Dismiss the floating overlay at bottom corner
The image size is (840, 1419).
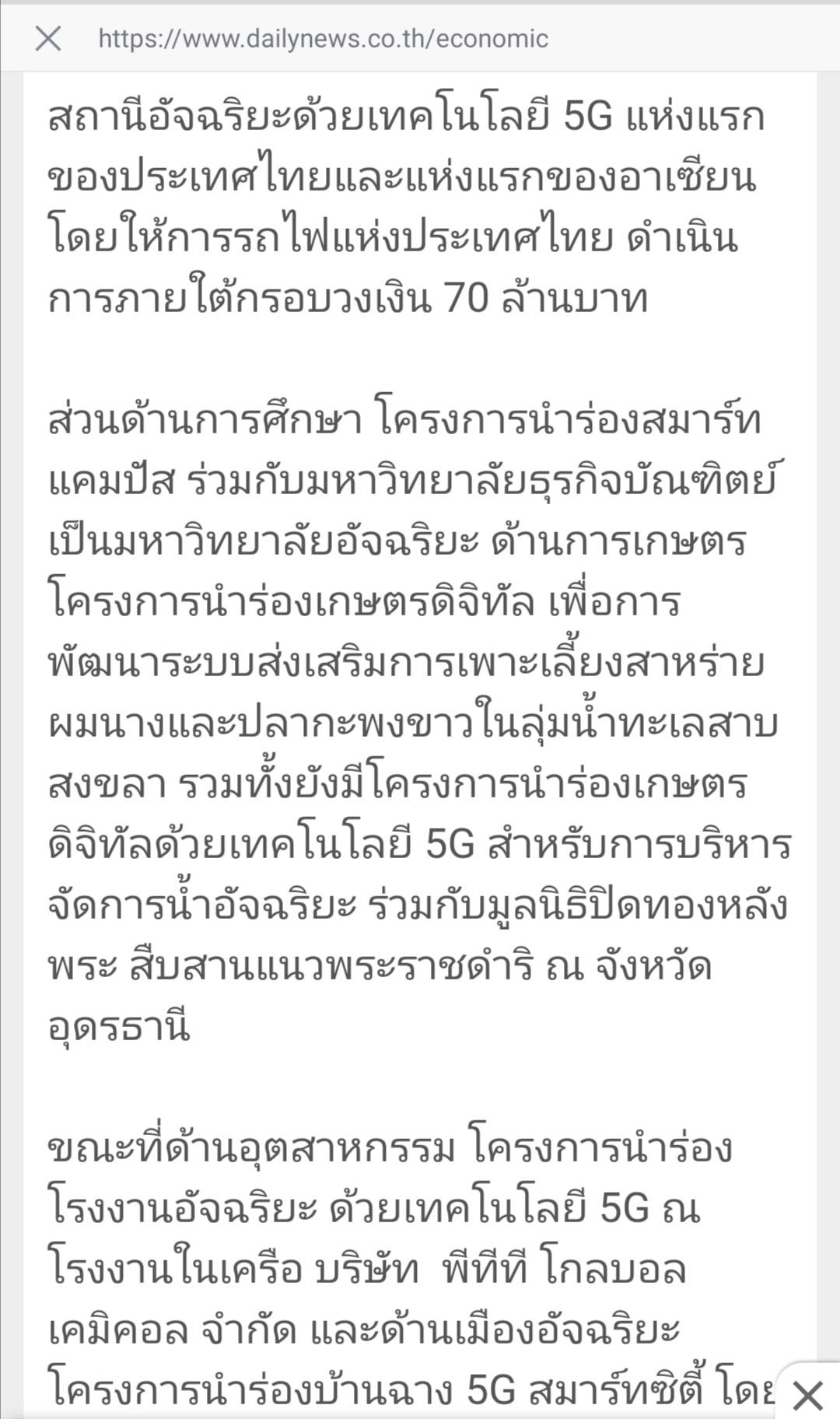point(808,1396)
